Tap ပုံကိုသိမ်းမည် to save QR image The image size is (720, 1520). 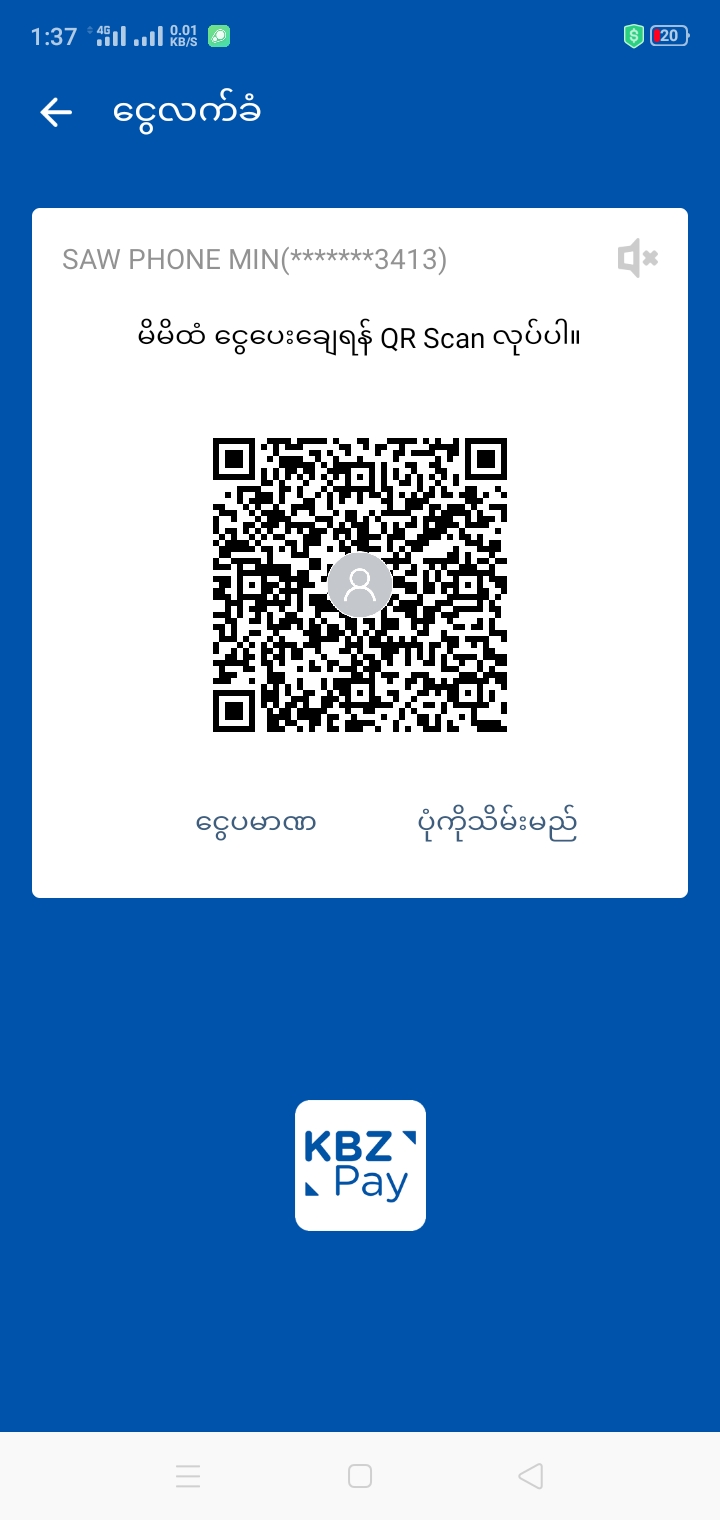point(497,823)
